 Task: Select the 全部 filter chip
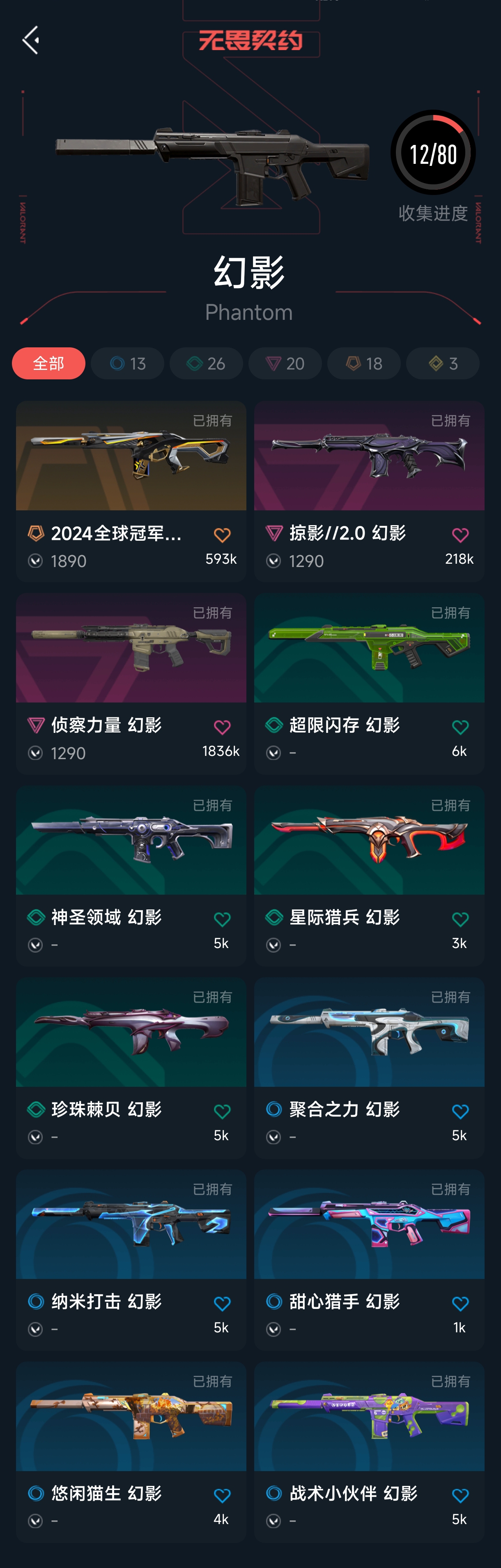pos(48,363)
